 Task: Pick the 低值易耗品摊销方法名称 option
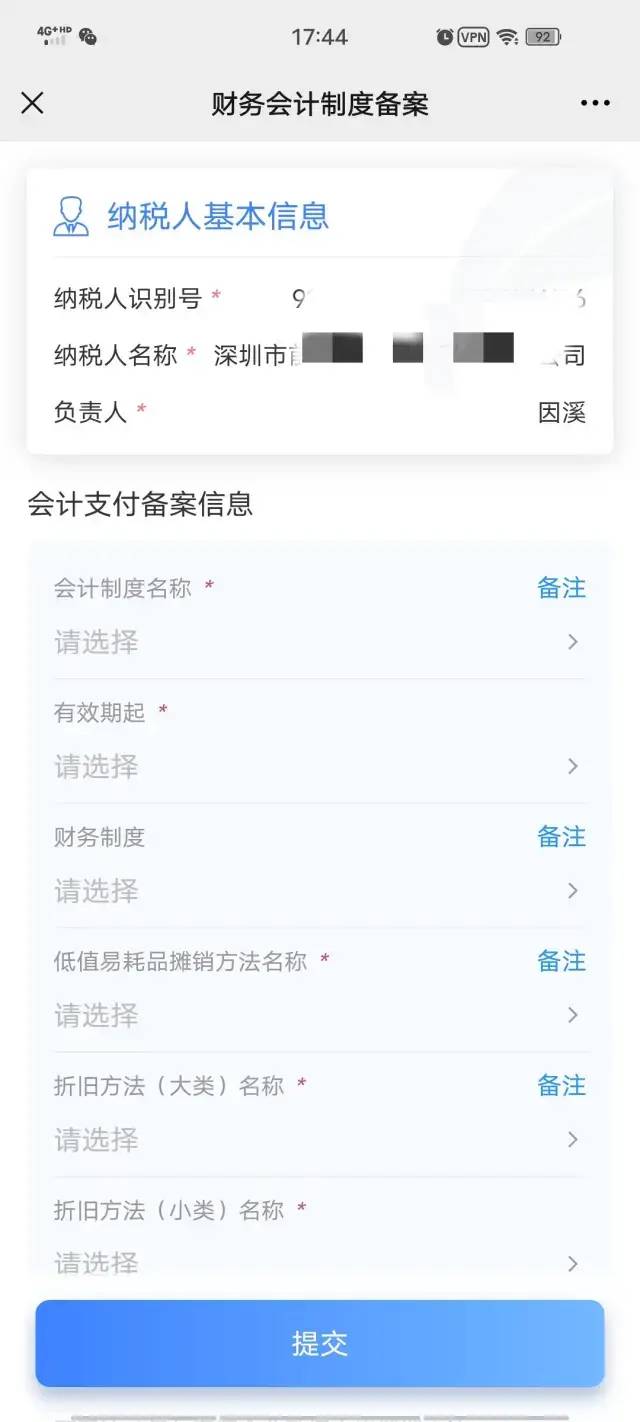click(x=319, y=1015)
